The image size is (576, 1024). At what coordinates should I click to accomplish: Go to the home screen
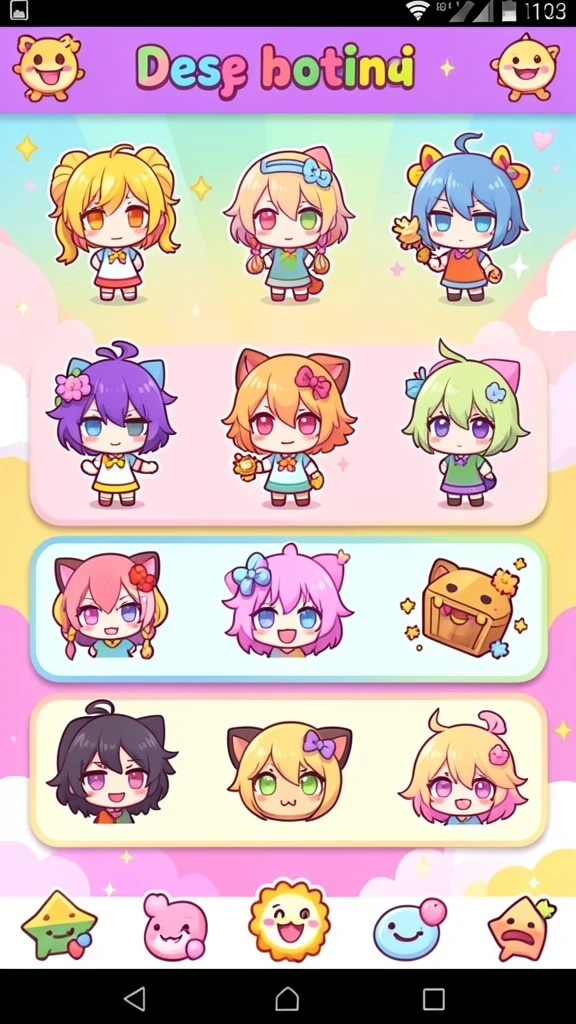tap(287, 999)
